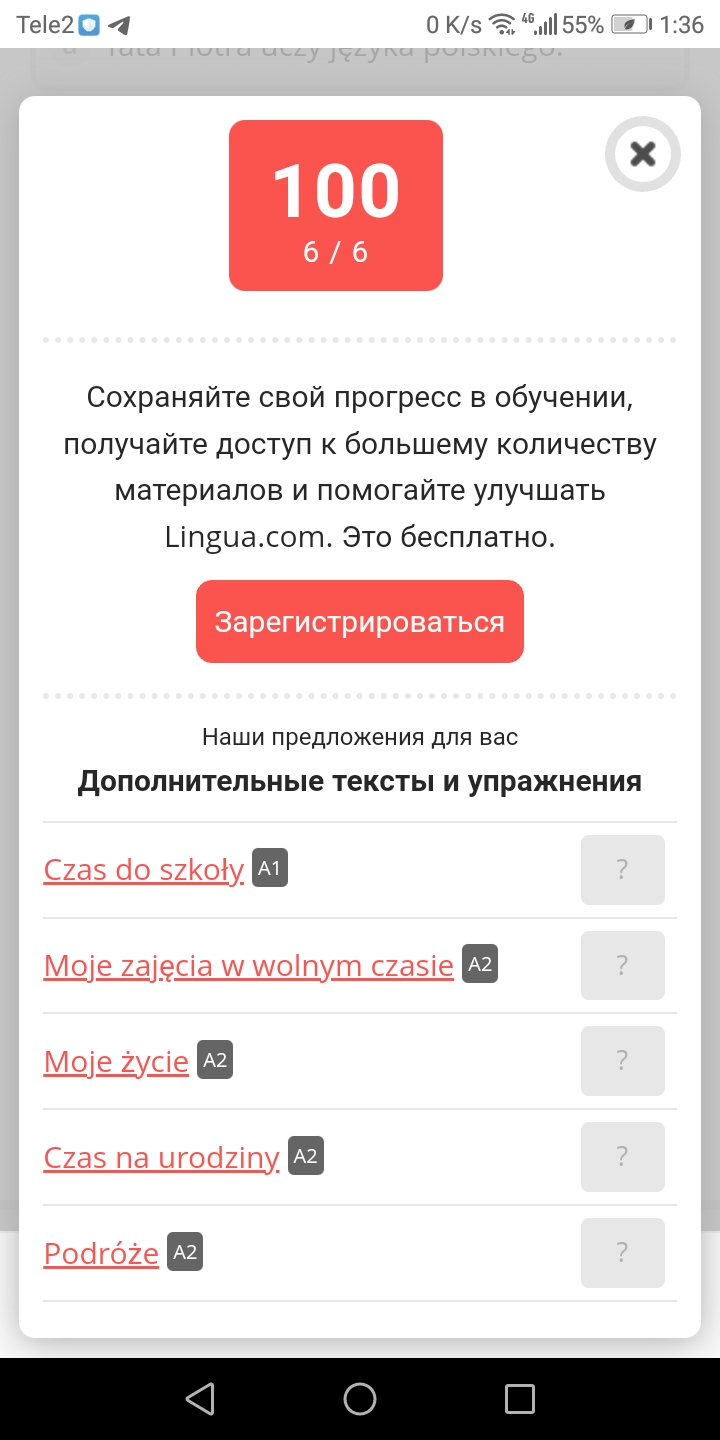720x1440 pixels.
Task: Go back with the system back button
Action: click(x=200, y=1398)
